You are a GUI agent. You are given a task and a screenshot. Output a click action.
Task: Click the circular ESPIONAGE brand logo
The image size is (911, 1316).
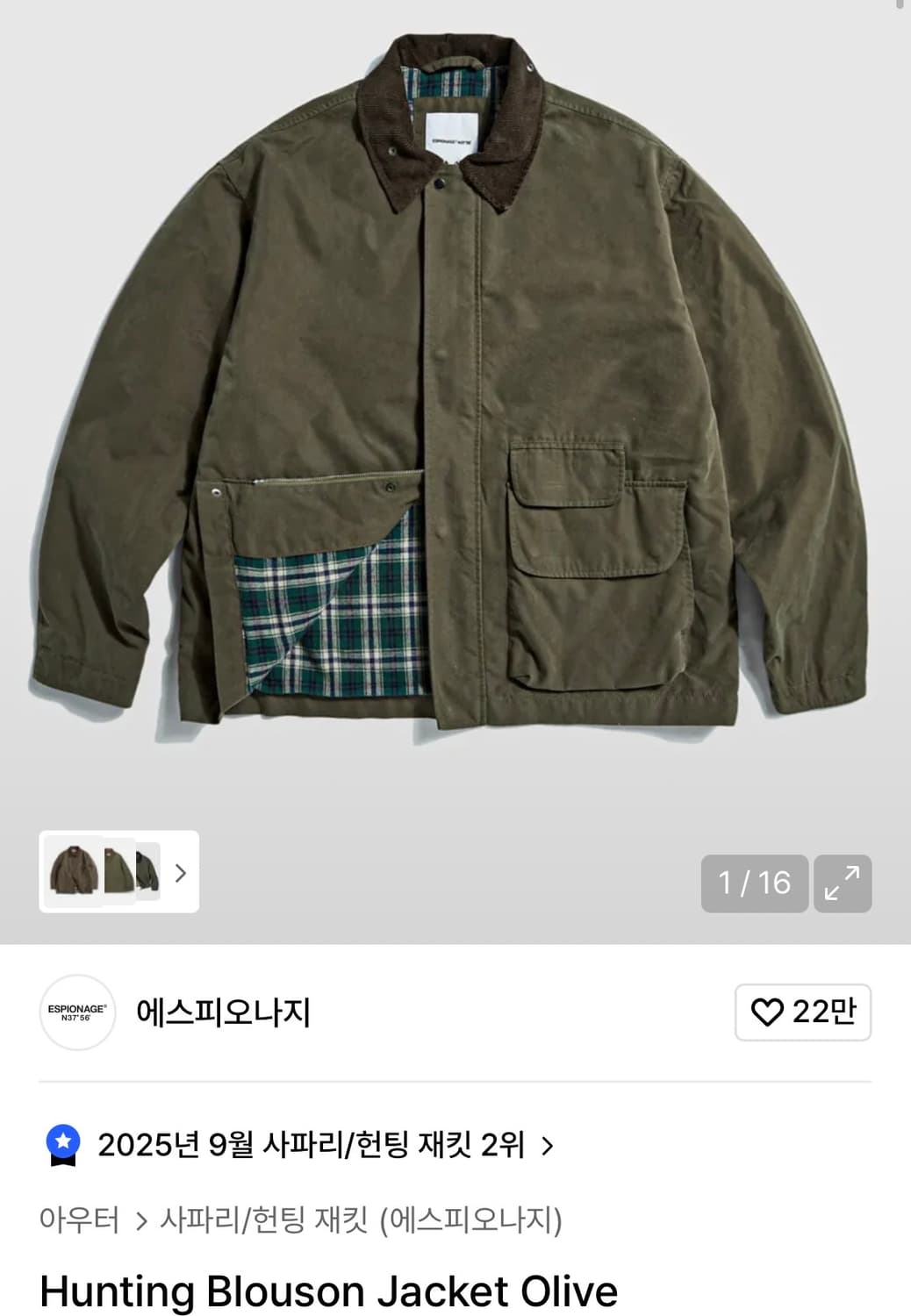pos(77,1012)
